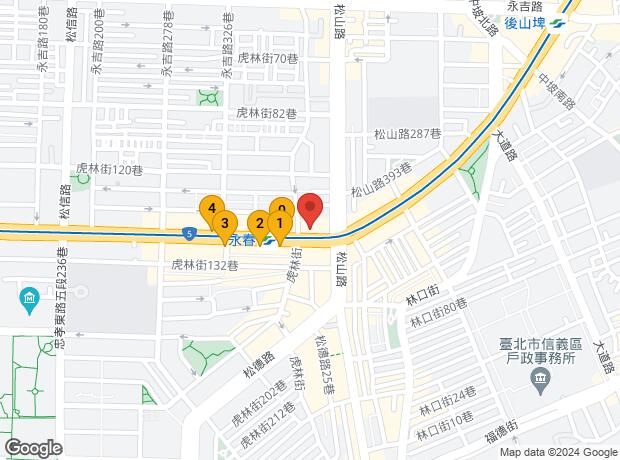This screenshot has width=620, height=460.
Task: Open the yellow marker numbered 2
Action: [x=258, y=224]
